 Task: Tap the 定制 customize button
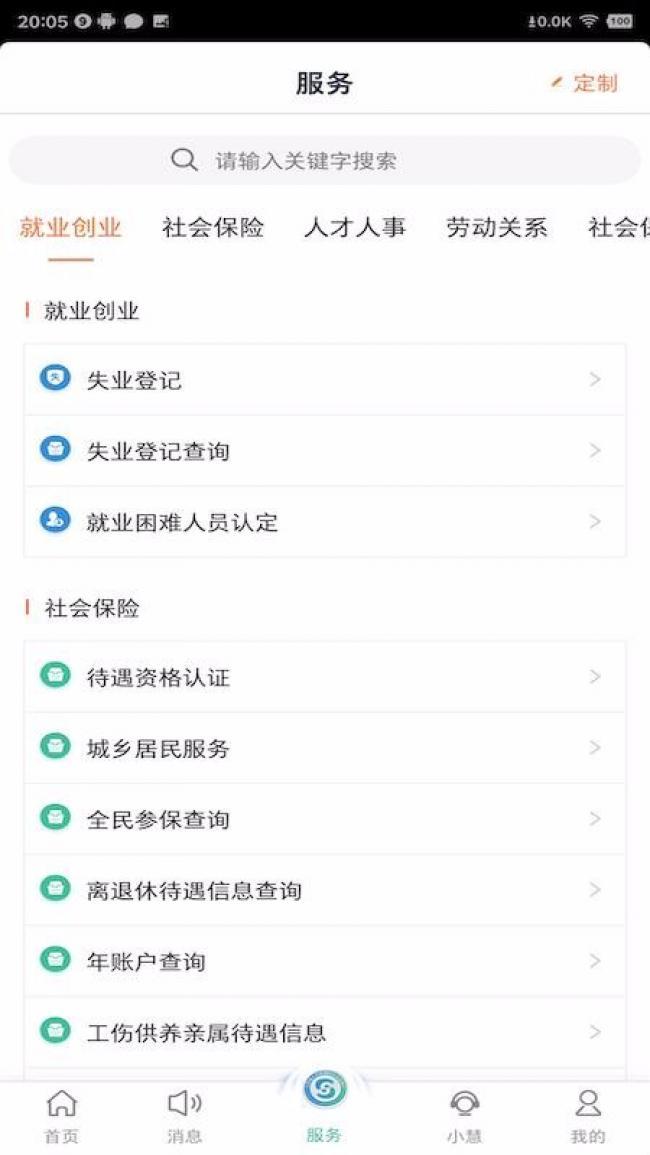point(584,83)
